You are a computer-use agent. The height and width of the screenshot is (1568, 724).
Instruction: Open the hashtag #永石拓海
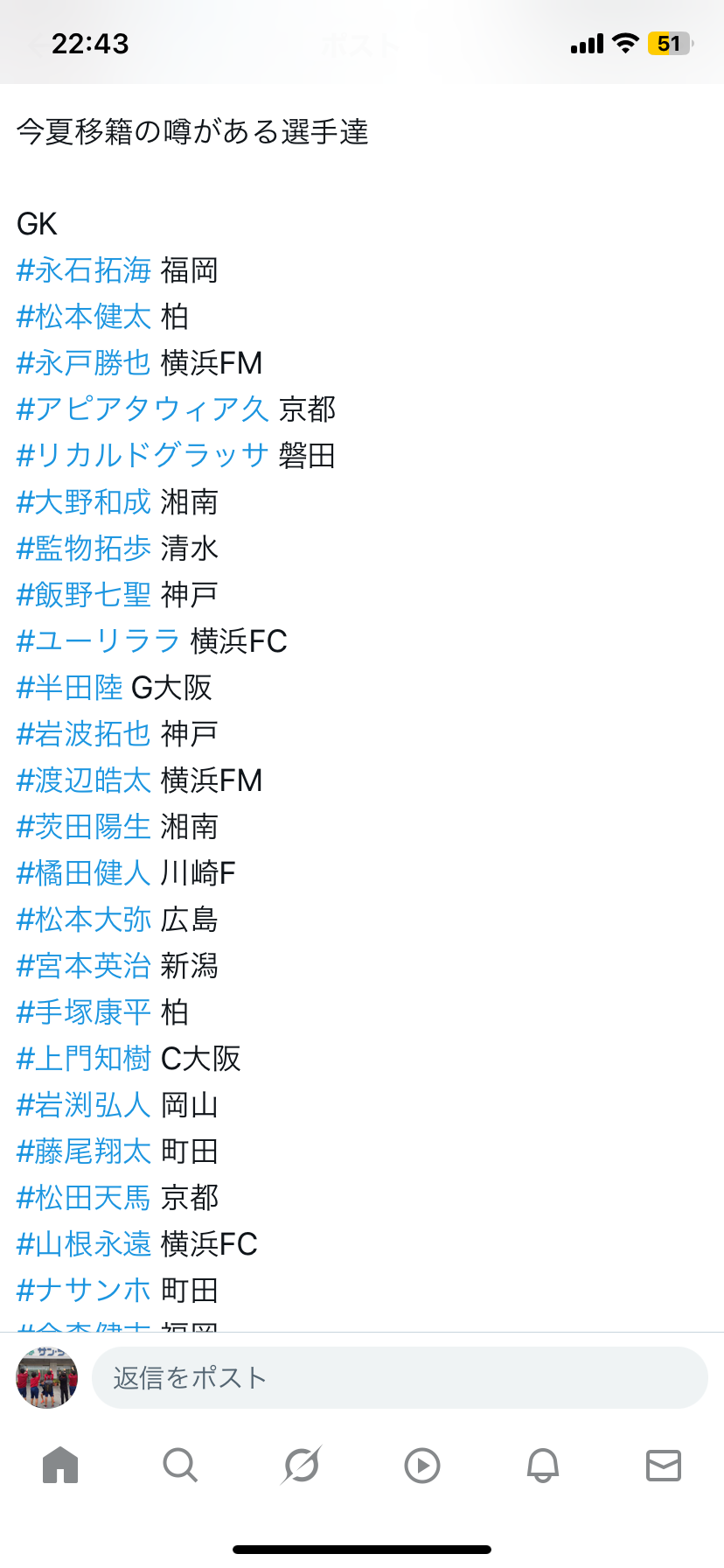(x=84, y=270)
